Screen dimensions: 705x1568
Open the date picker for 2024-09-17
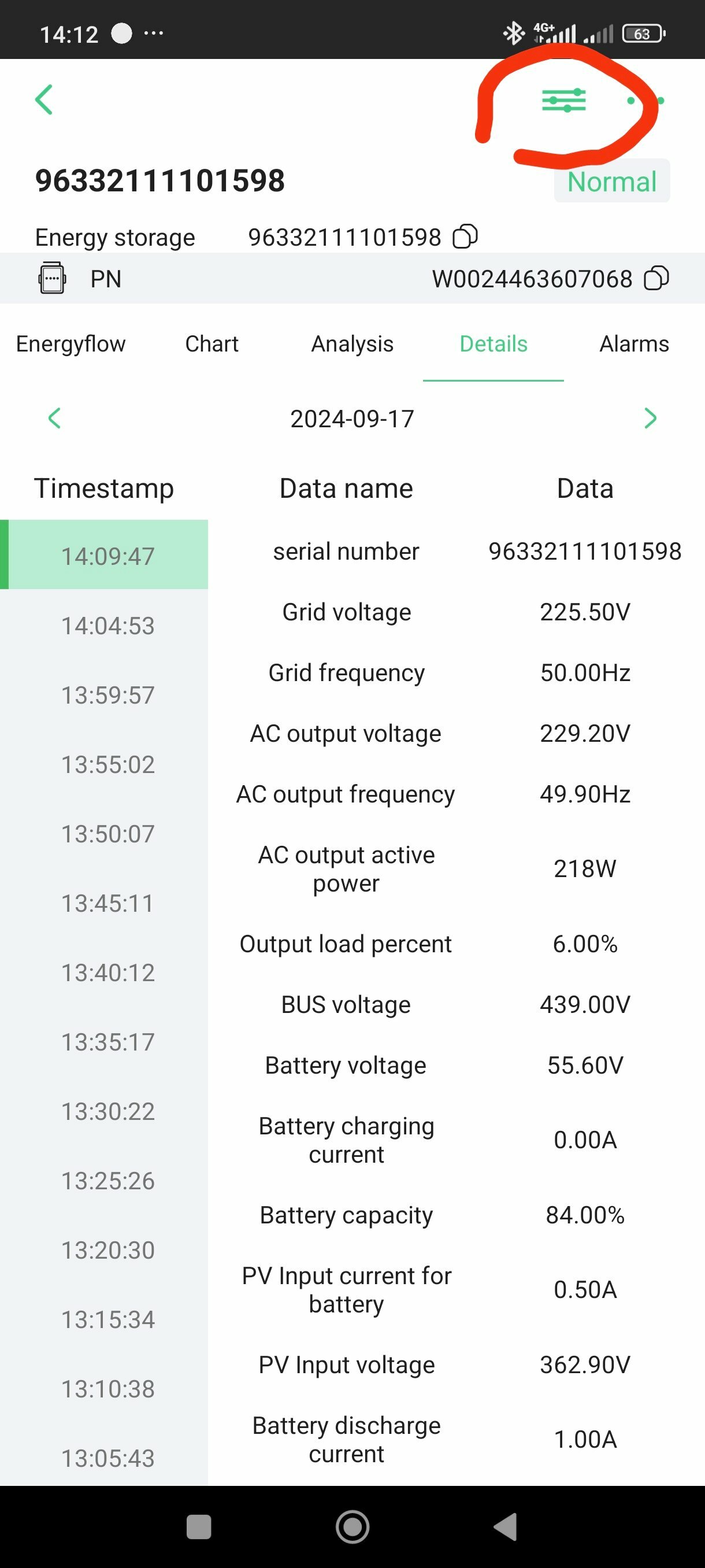352,419
